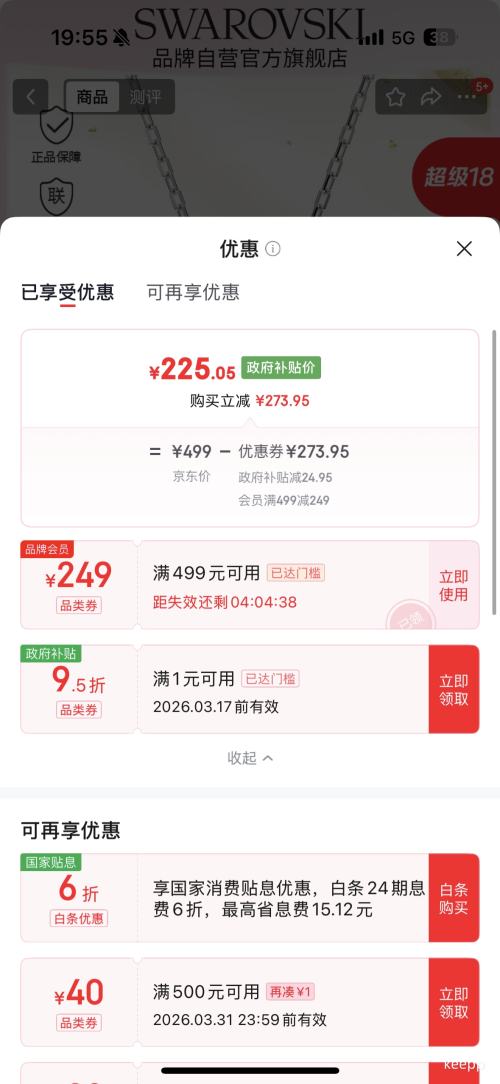Image resolution: width=500 pixels, height=1084 pixels.
Task: Switch to the 测评 tab
Action: [145, 97]
